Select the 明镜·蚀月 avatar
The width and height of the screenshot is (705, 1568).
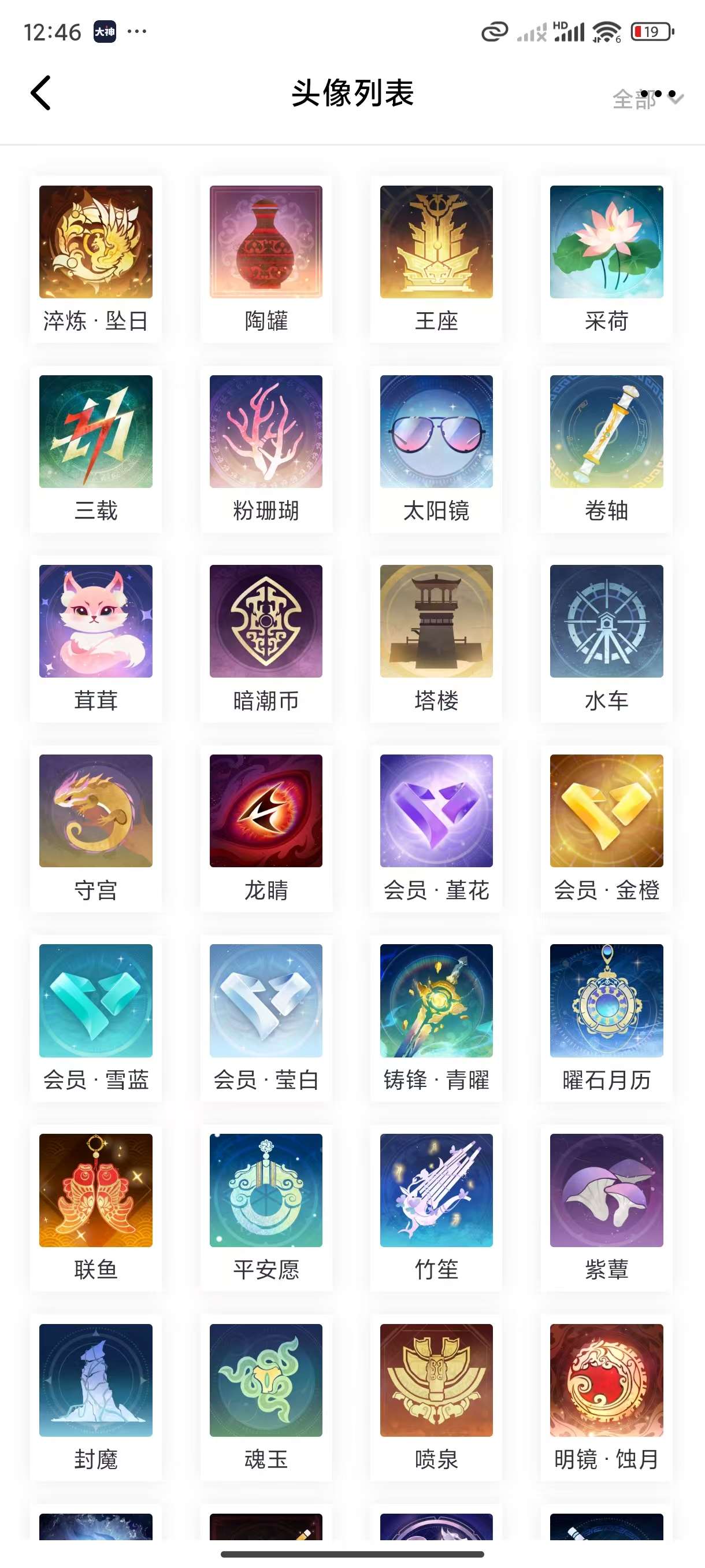[x=606, y=1380]
